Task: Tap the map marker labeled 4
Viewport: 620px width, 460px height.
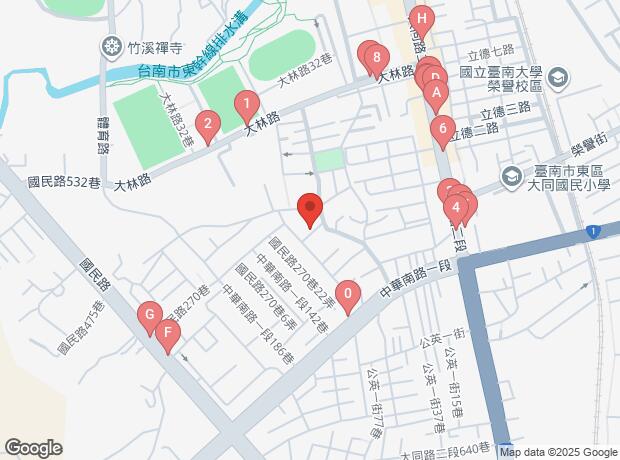Action: point(456,209)
